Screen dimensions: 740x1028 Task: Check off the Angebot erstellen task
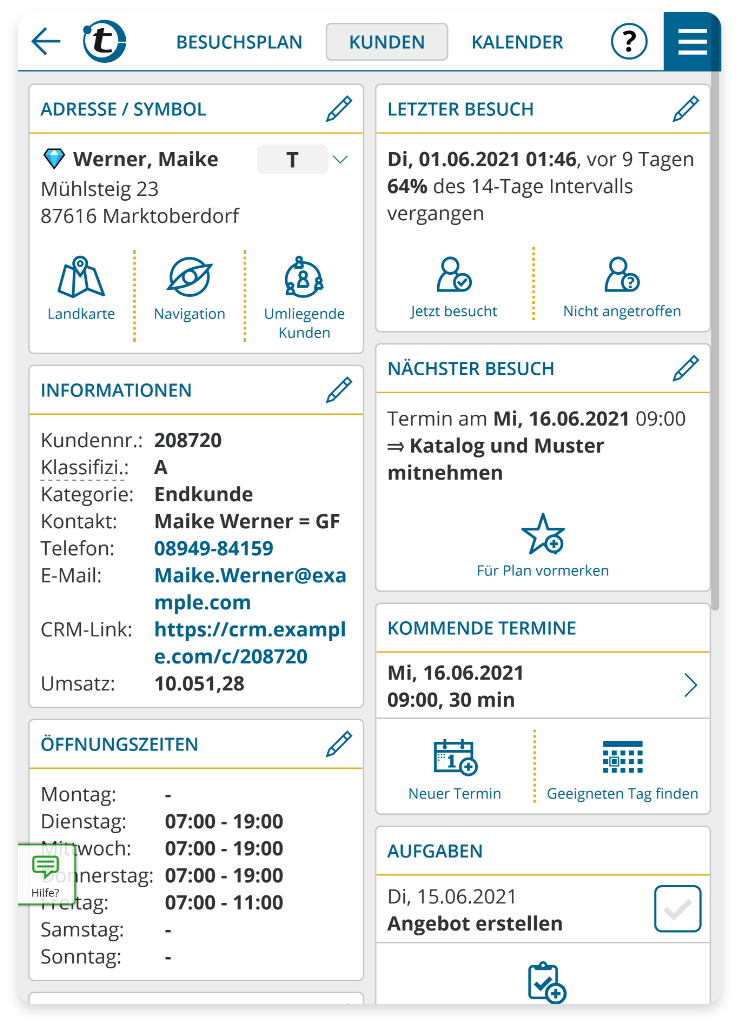coord(678,909)
